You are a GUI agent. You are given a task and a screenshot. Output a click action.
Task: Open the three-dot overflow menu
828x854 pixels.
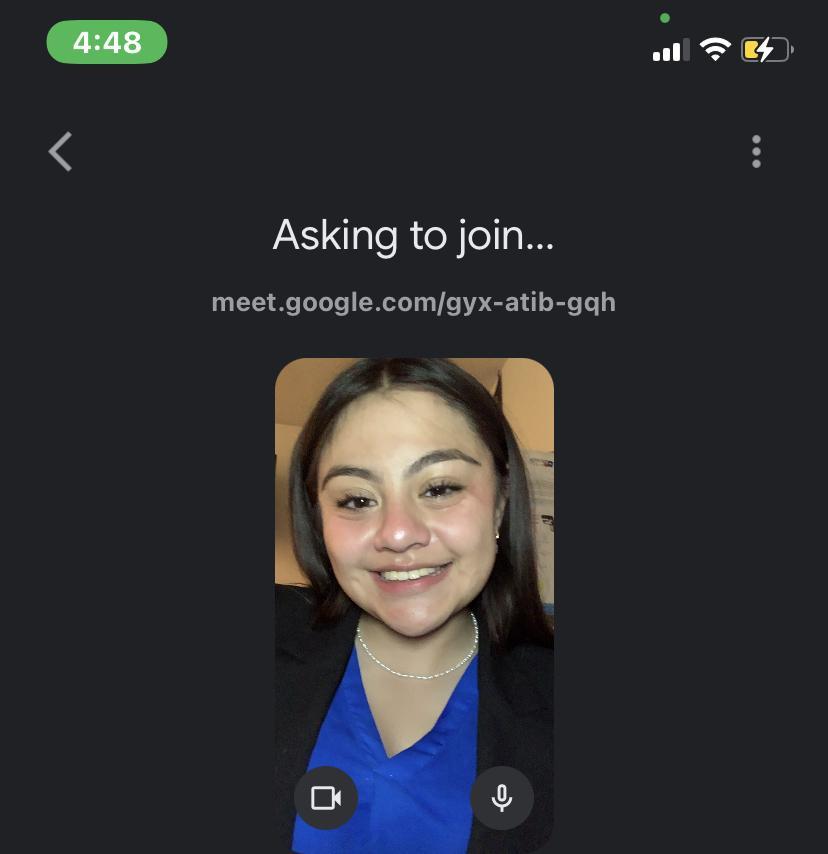point(756,152)
